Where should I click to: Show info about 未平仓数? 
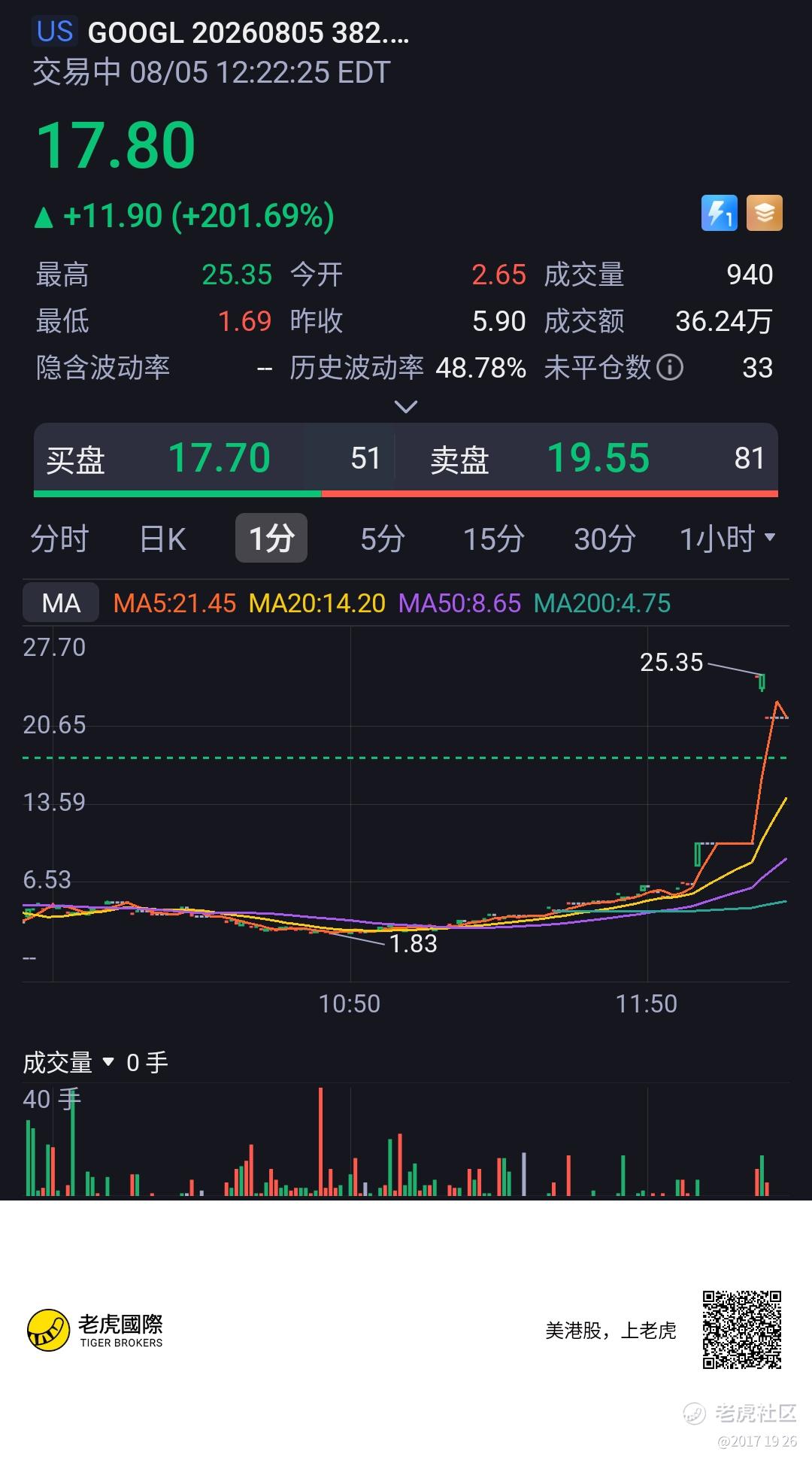coord(669,368)
